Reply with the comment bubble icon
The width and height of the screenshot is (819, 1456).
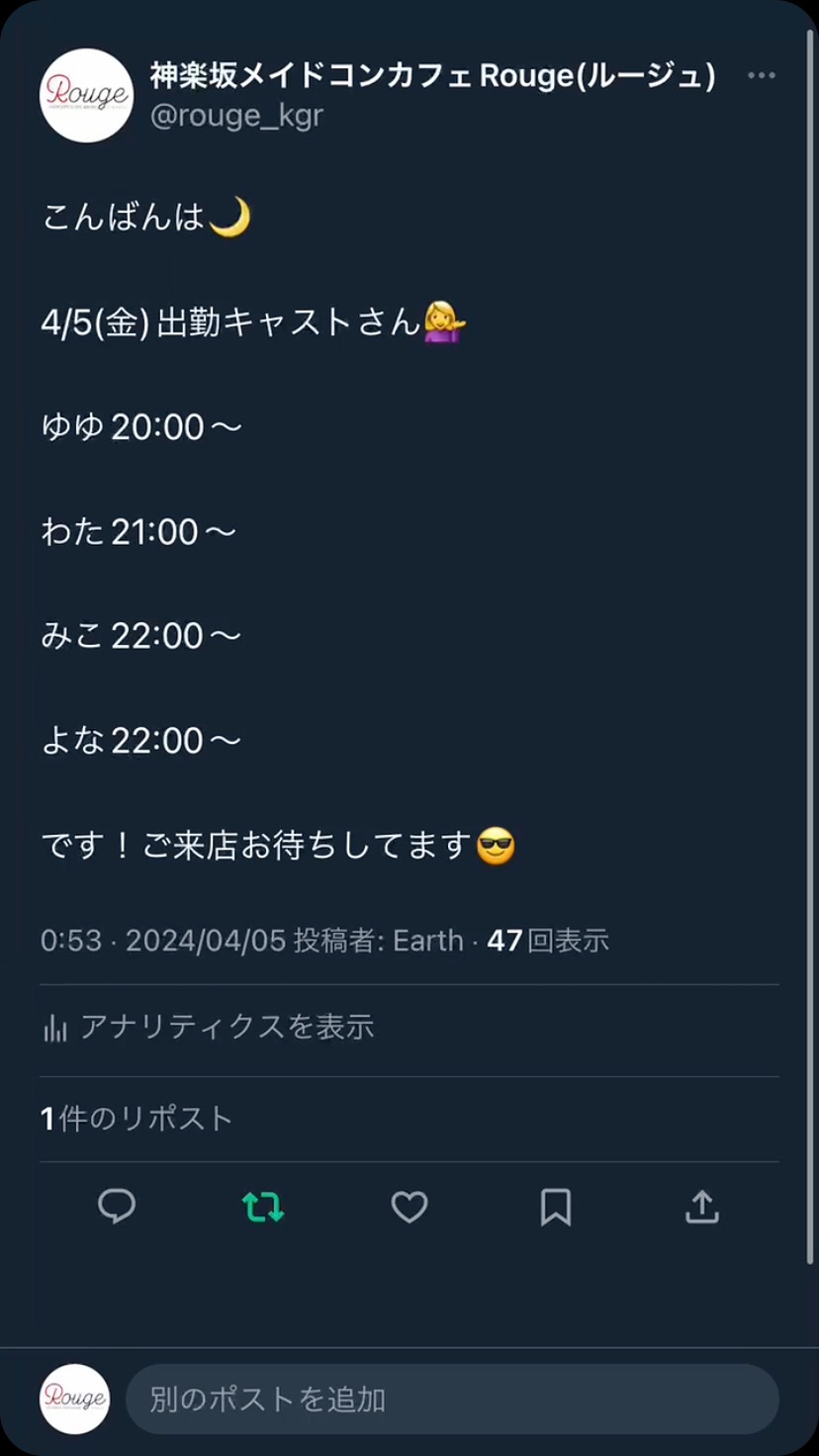point(117,1207)
